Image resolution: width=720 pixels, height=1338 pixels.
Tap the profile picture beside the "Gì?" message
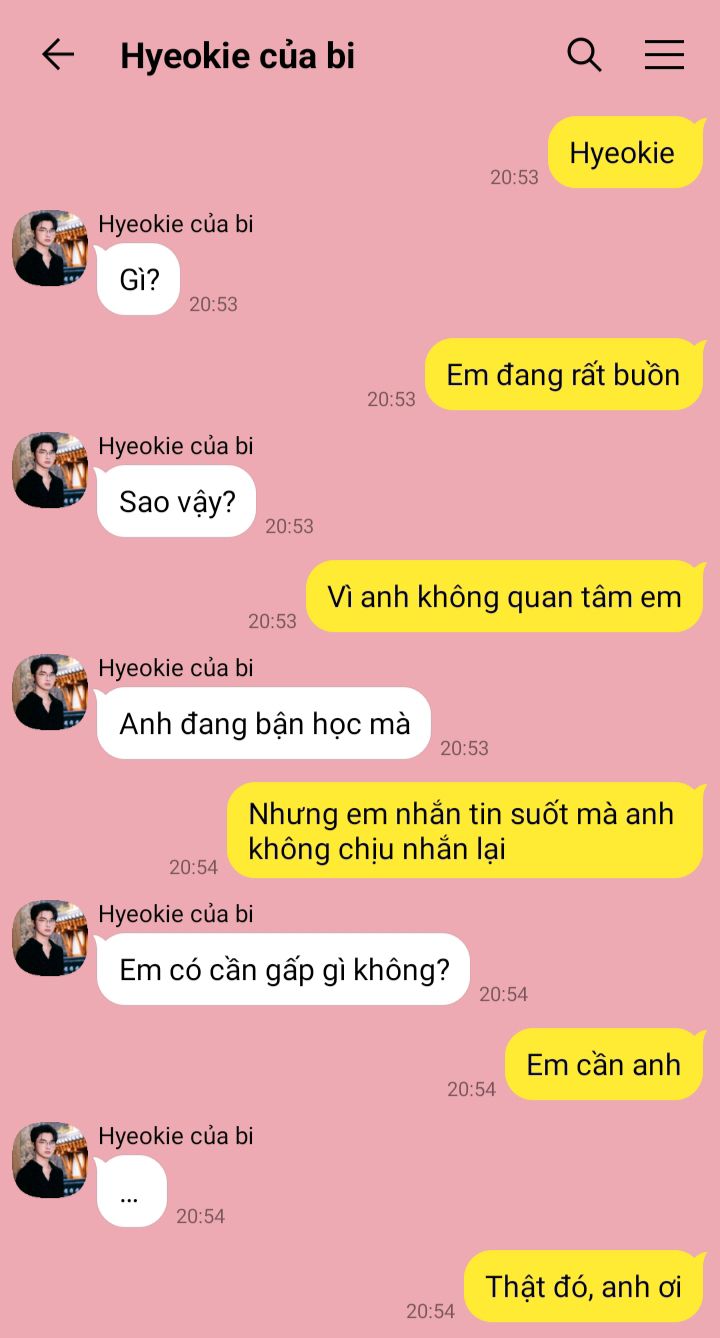[50, 248]
